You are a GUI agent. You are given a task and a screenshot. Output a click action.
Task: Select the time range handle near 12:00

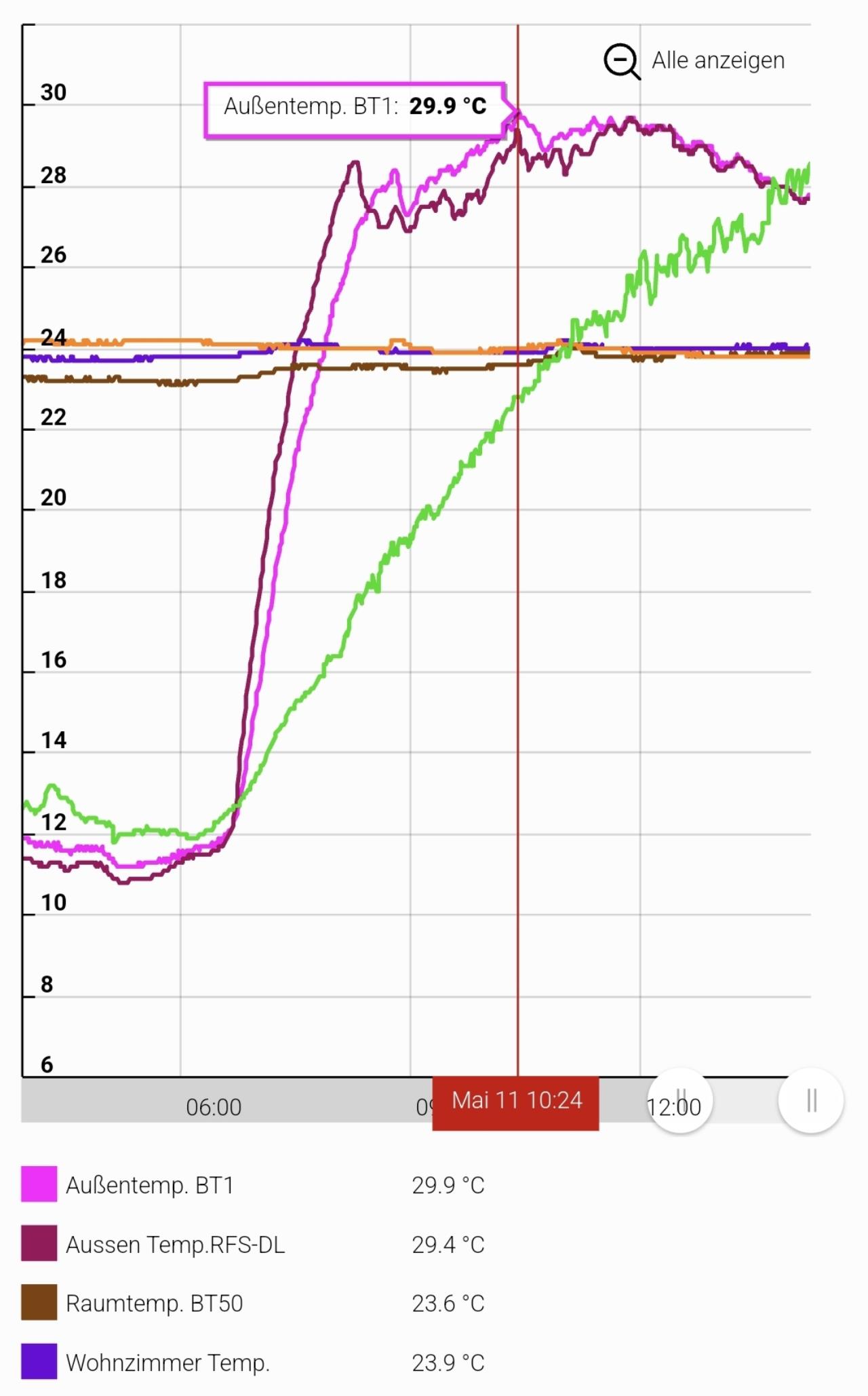679,1100
